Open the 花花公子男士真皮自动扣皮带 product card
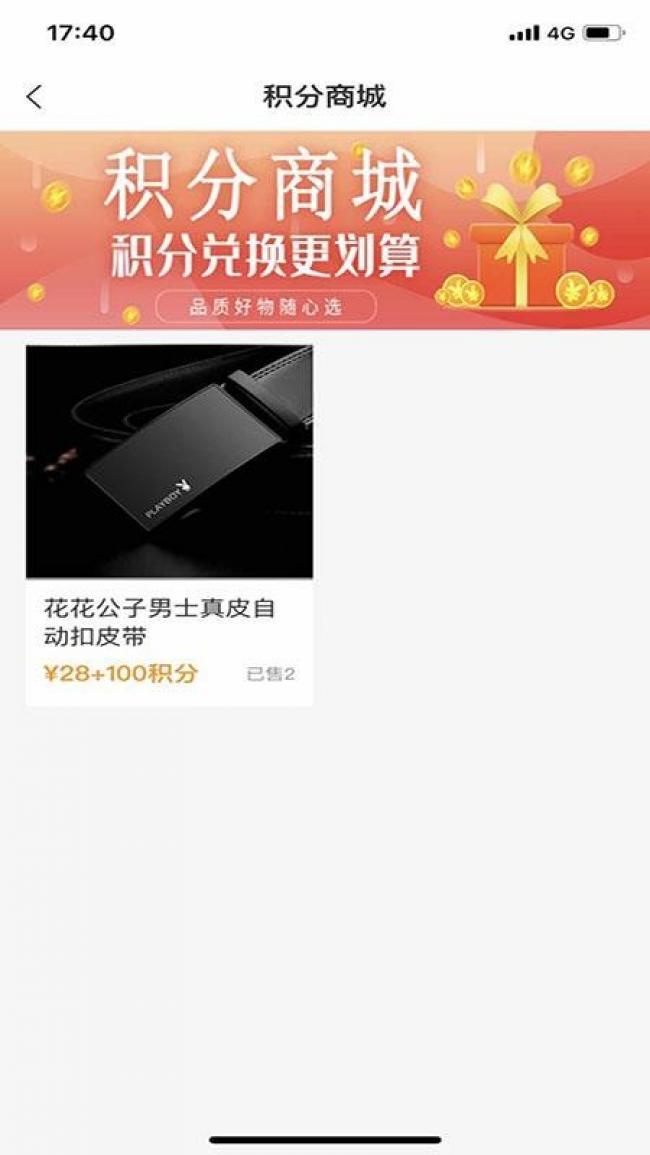Screen dimensions: 650x1155 169,525
